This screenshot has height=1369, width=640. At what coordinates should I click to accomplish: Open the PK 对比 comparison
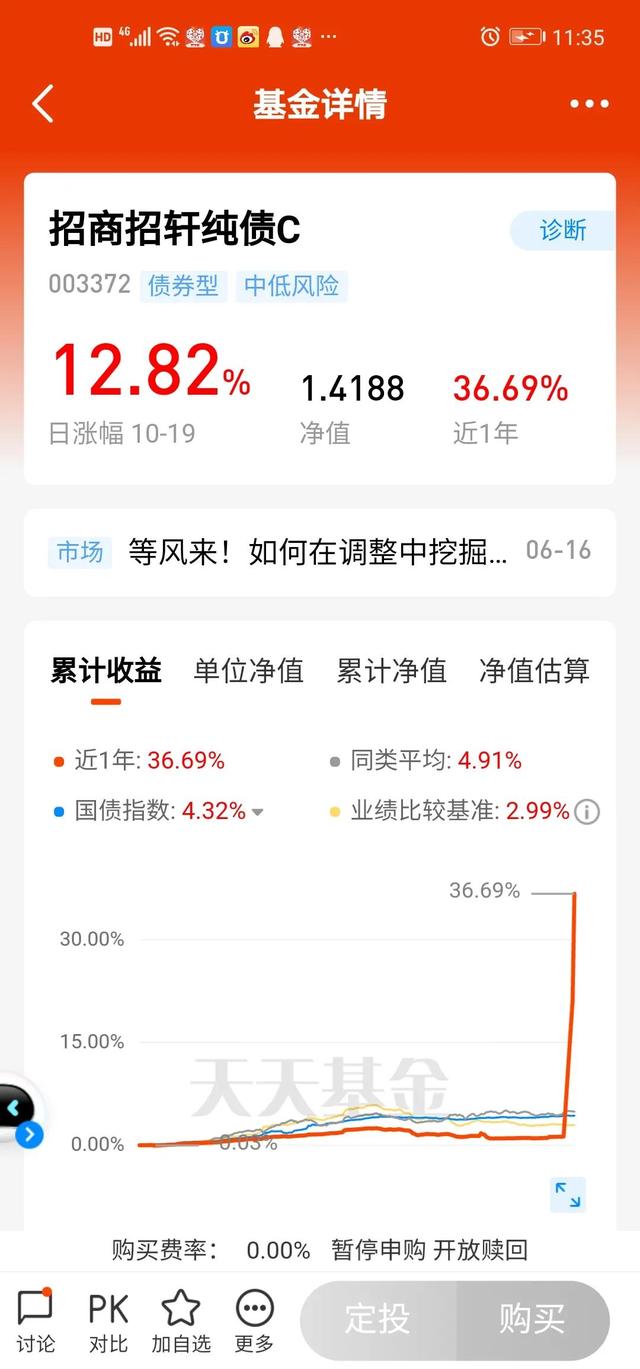(108, 1320)
